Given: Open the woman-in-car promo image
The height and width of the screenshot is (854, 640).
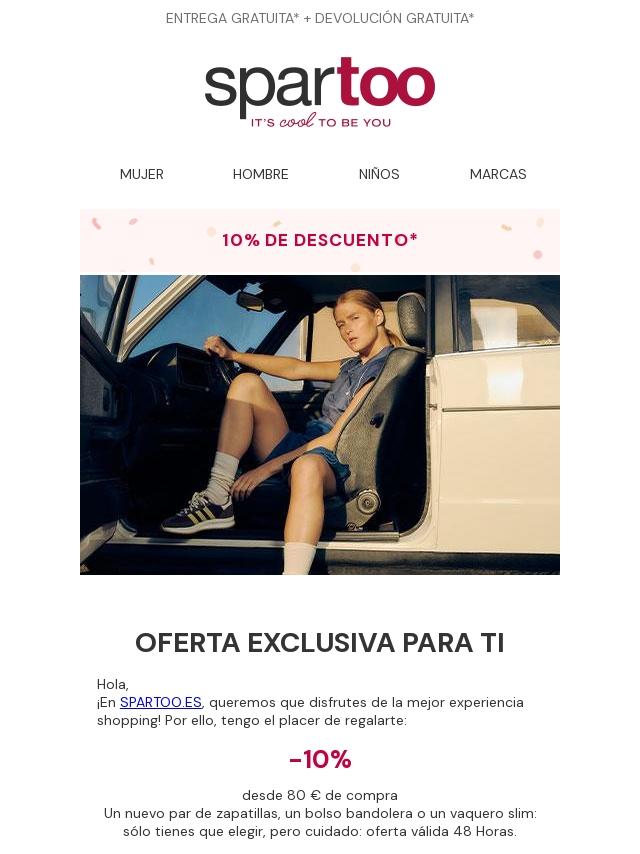Looking at the screenshot, I should click(320, 425).
